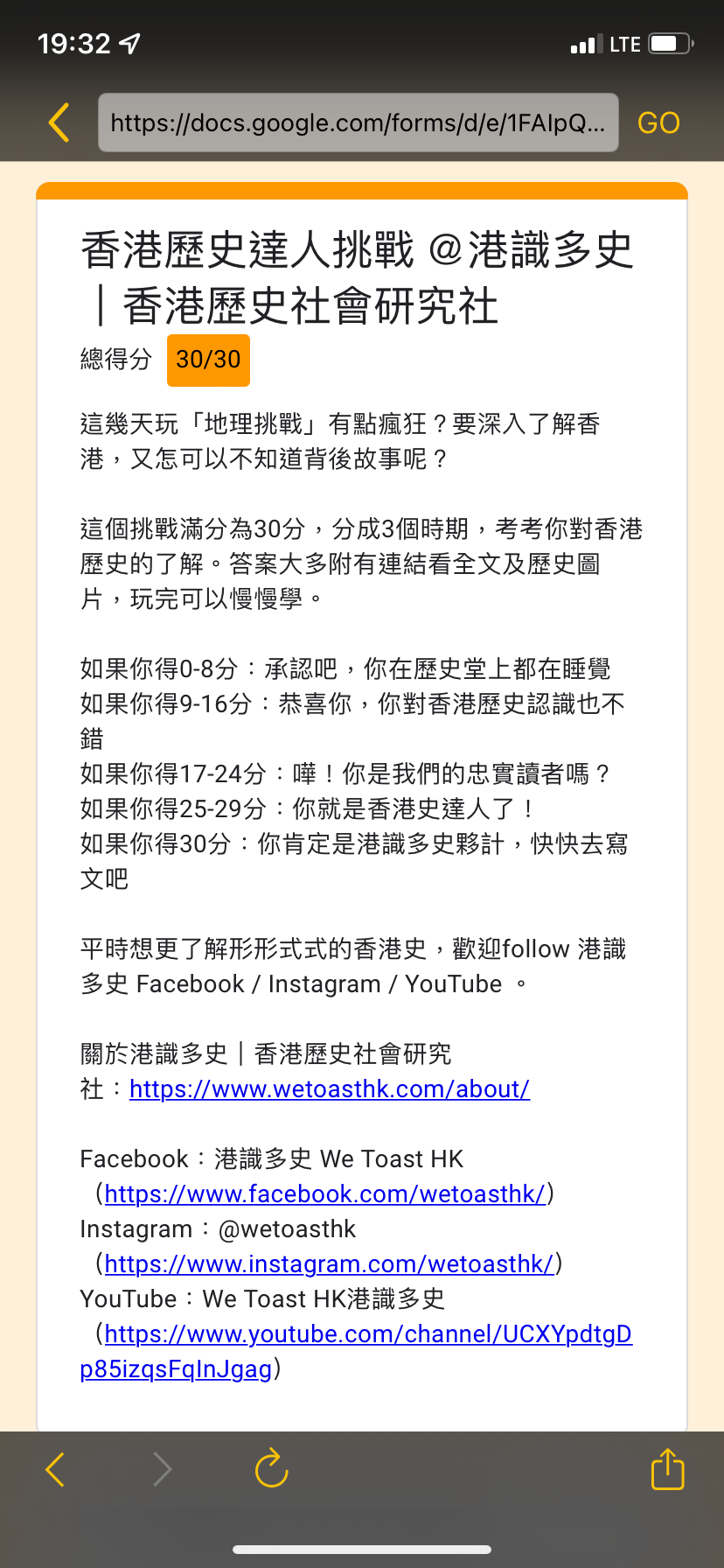724x1568 pixels.
Task: Tap the yellow back arrow beside URL
Action: 59,122
